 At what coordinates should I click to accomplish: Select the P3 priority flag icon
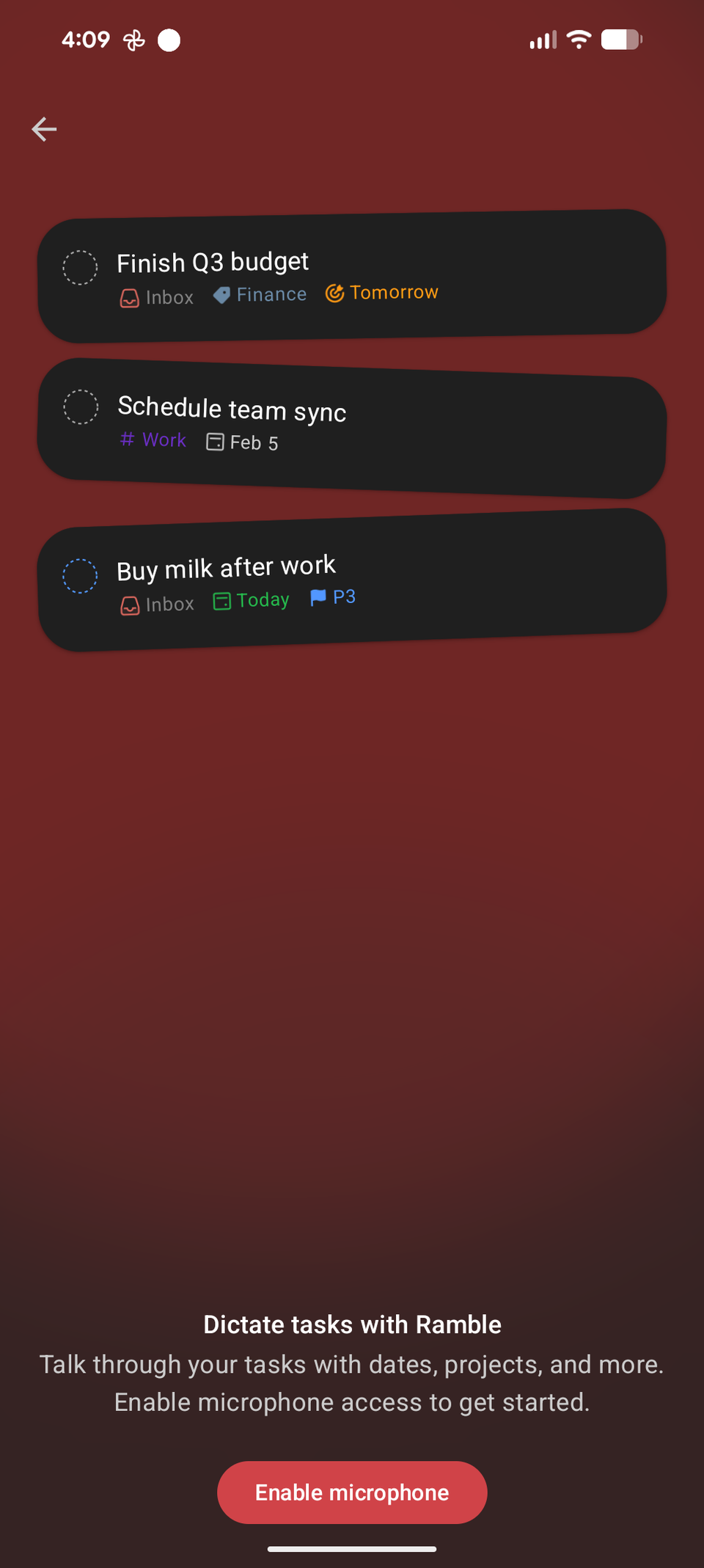318,598
